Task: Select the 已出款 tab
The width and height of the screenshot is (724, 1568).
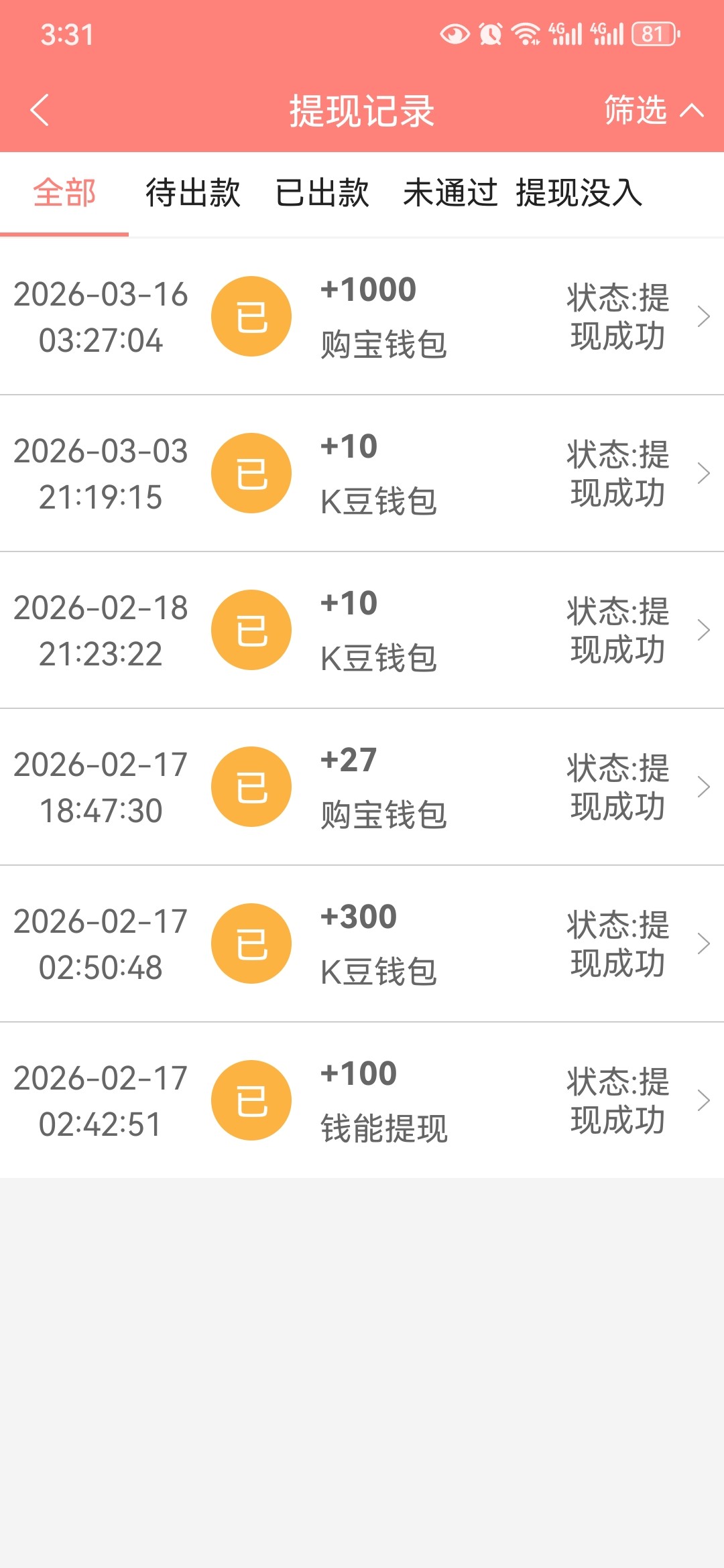Action: 322,193
